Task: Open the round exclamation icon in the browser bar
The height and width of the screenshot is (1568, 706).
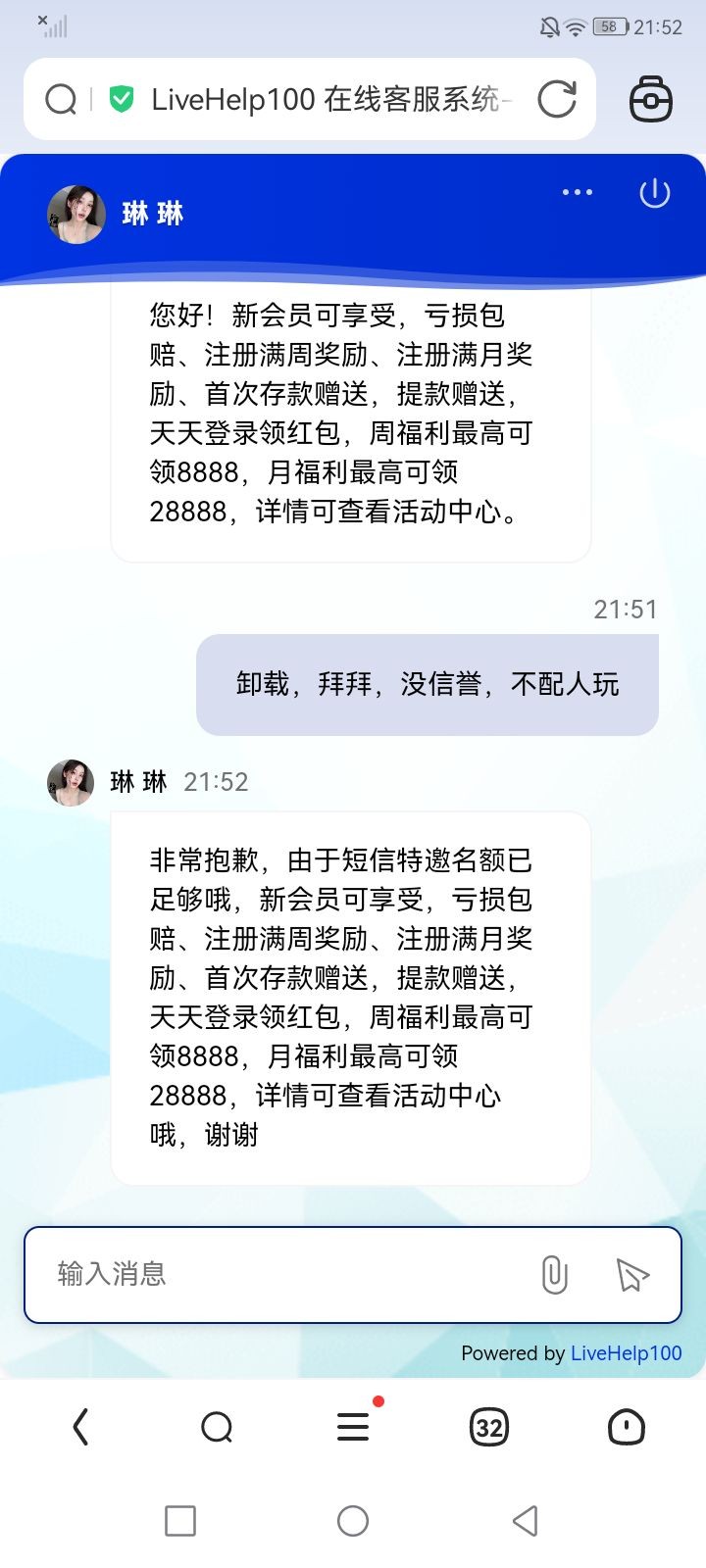Action: click(x=626, y=1427)
